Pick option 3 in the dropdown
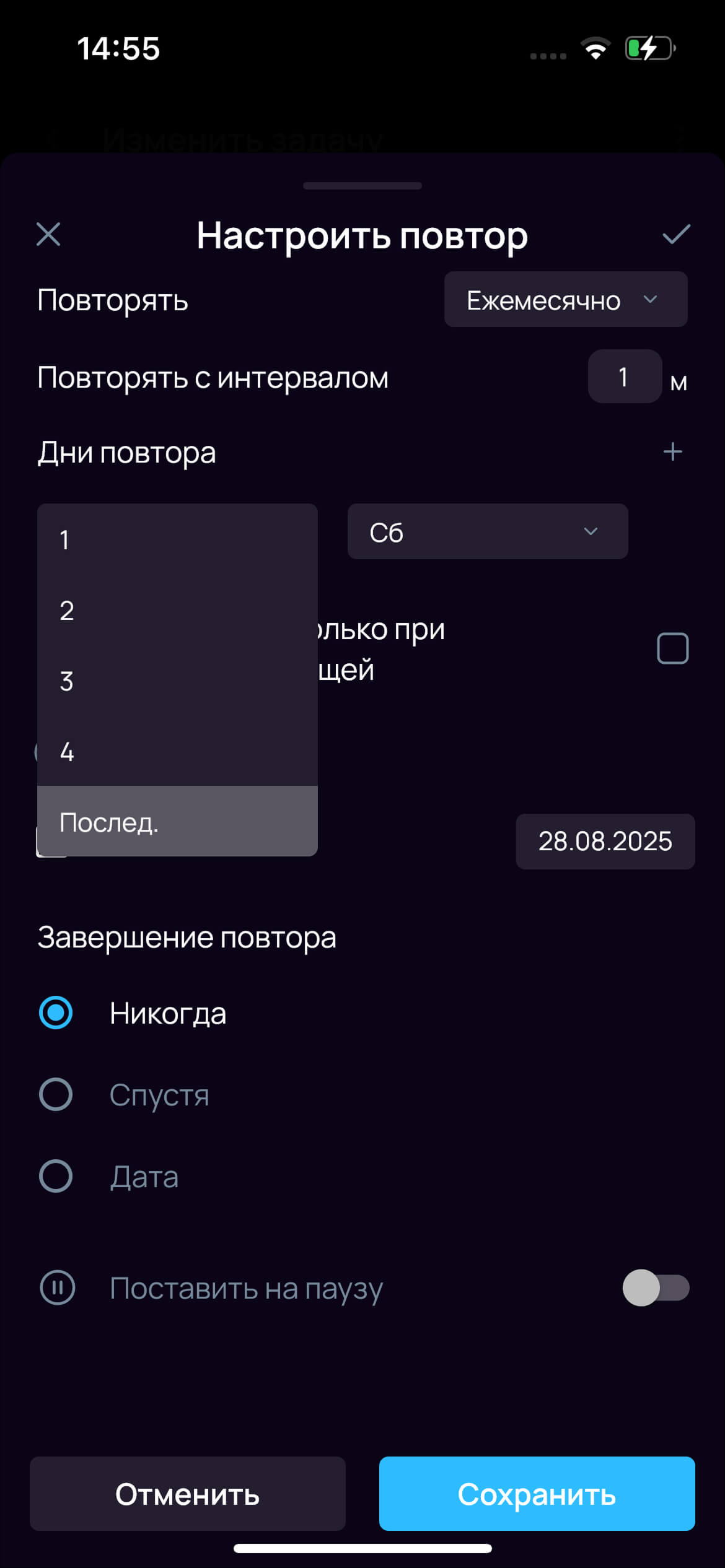The image size is (725, 1568). [x=177, y=681]
